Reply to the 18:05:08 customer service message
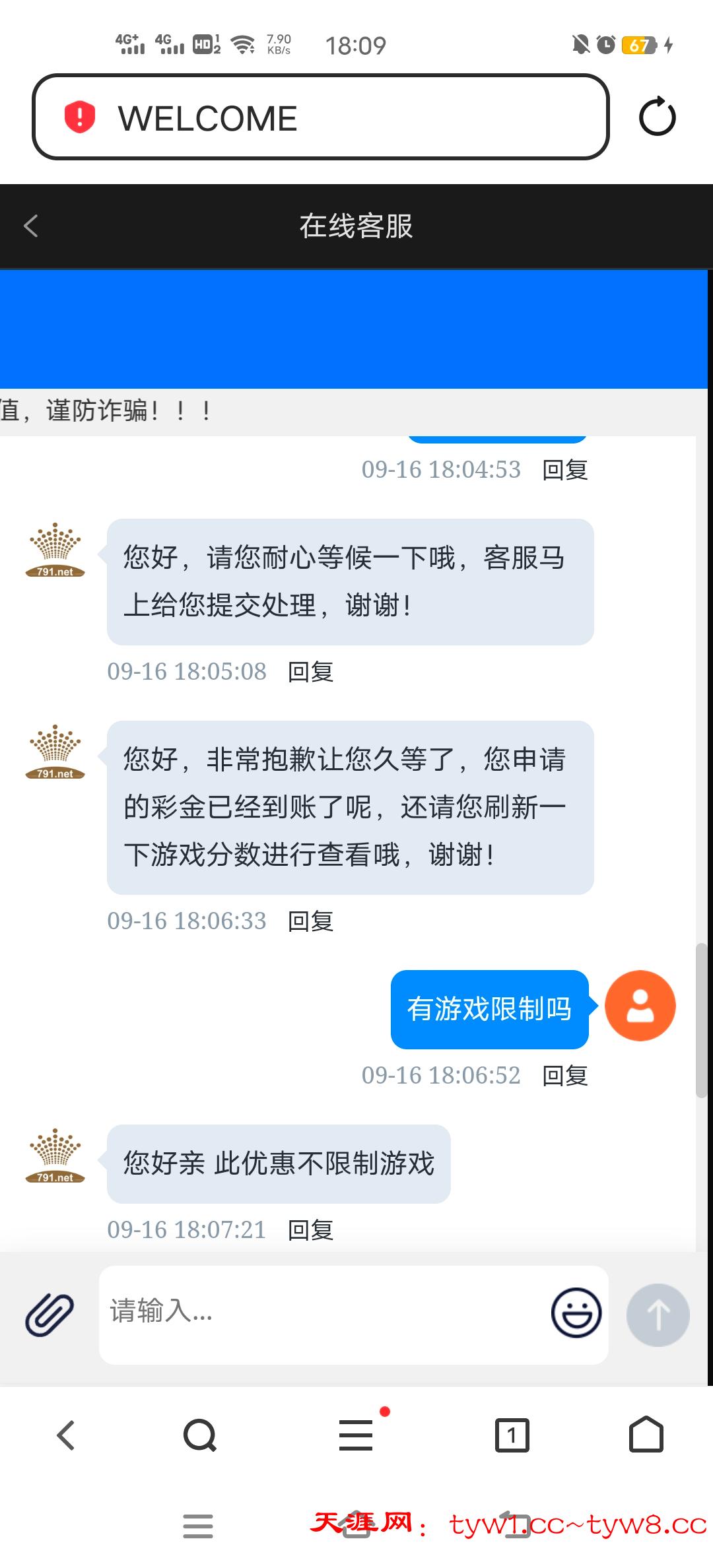This screenshot has width=713, height=1568. coord(310,672)
